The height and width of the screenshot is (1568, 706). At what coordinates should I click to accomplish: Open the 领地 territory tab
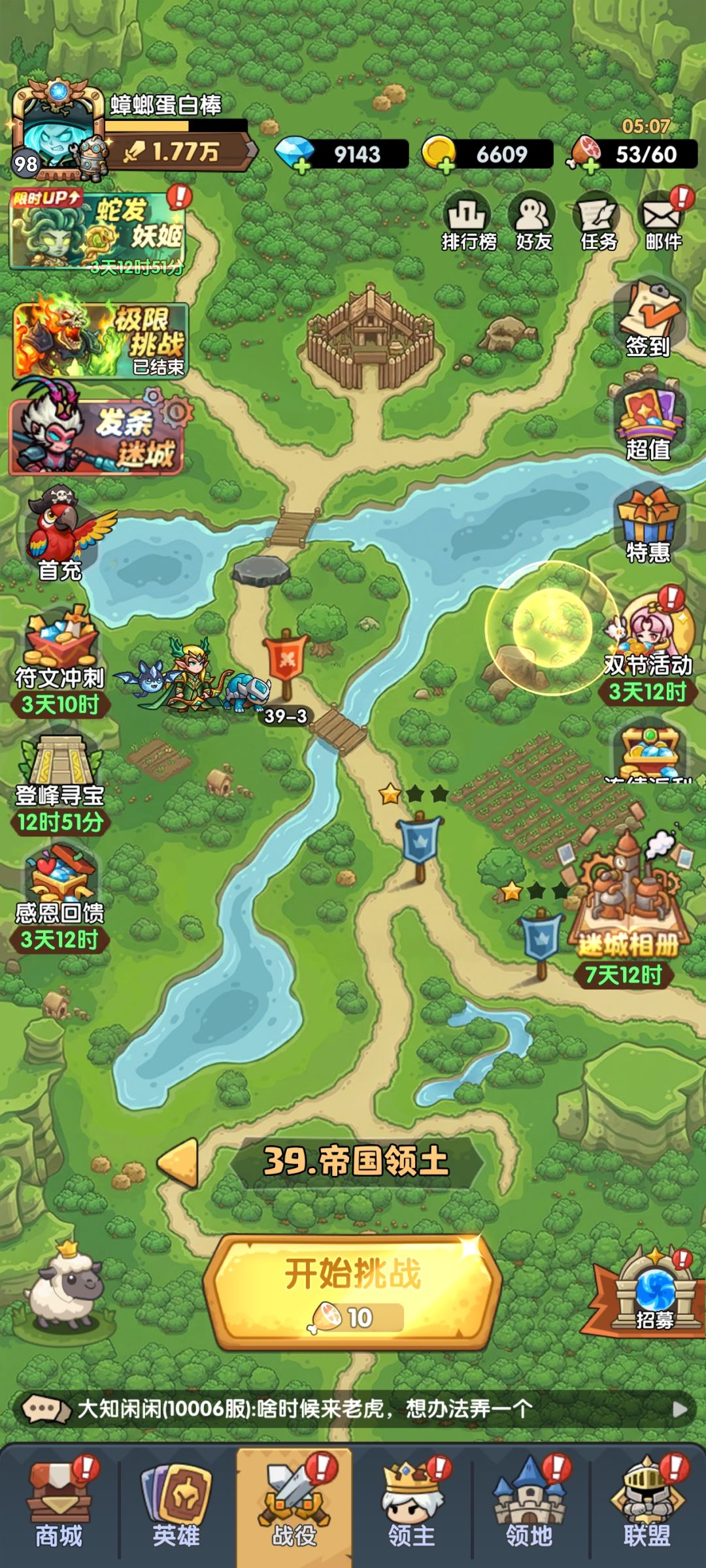529,1505
